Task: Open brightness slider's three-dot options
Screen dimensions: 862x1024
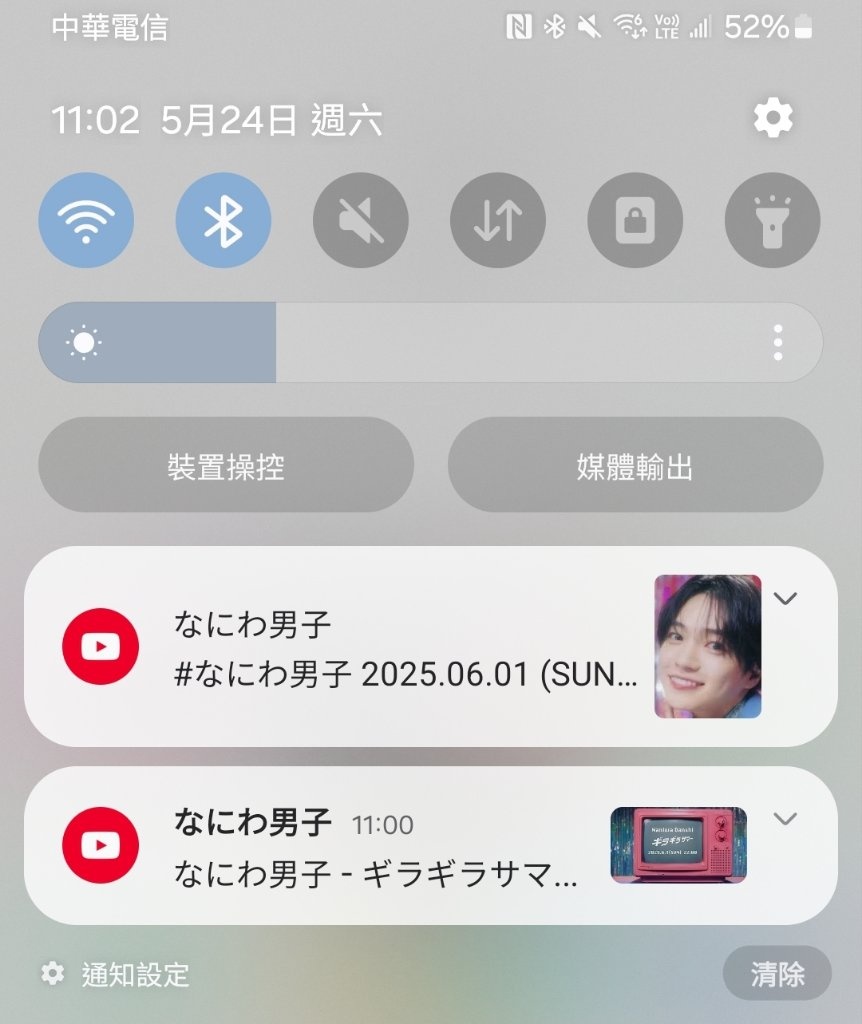Action: (778, 343)
